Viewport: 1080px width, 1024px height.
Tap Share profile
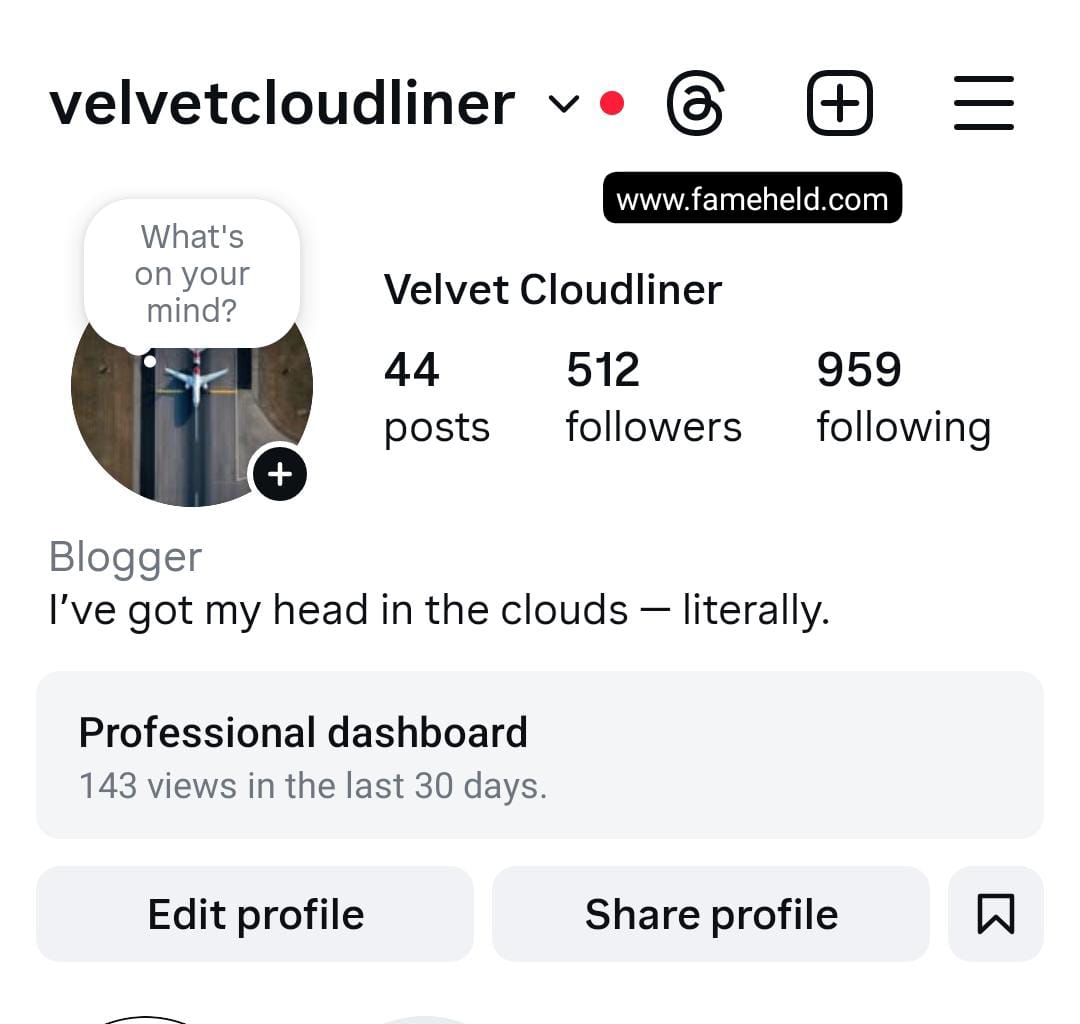pos(711,914)
